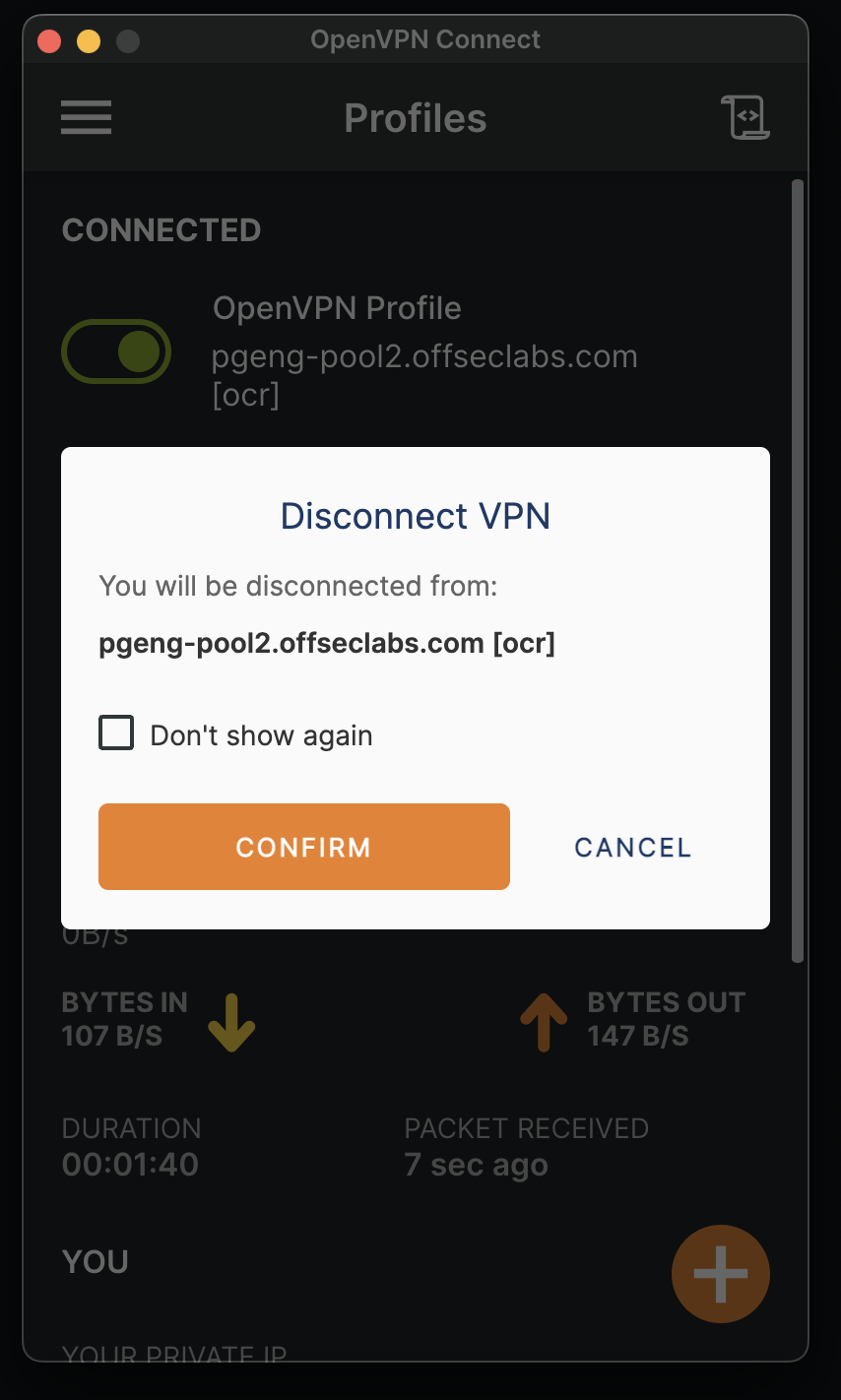
Task: Minimize the OpenVPN Connect window
Action: (89, 41)
